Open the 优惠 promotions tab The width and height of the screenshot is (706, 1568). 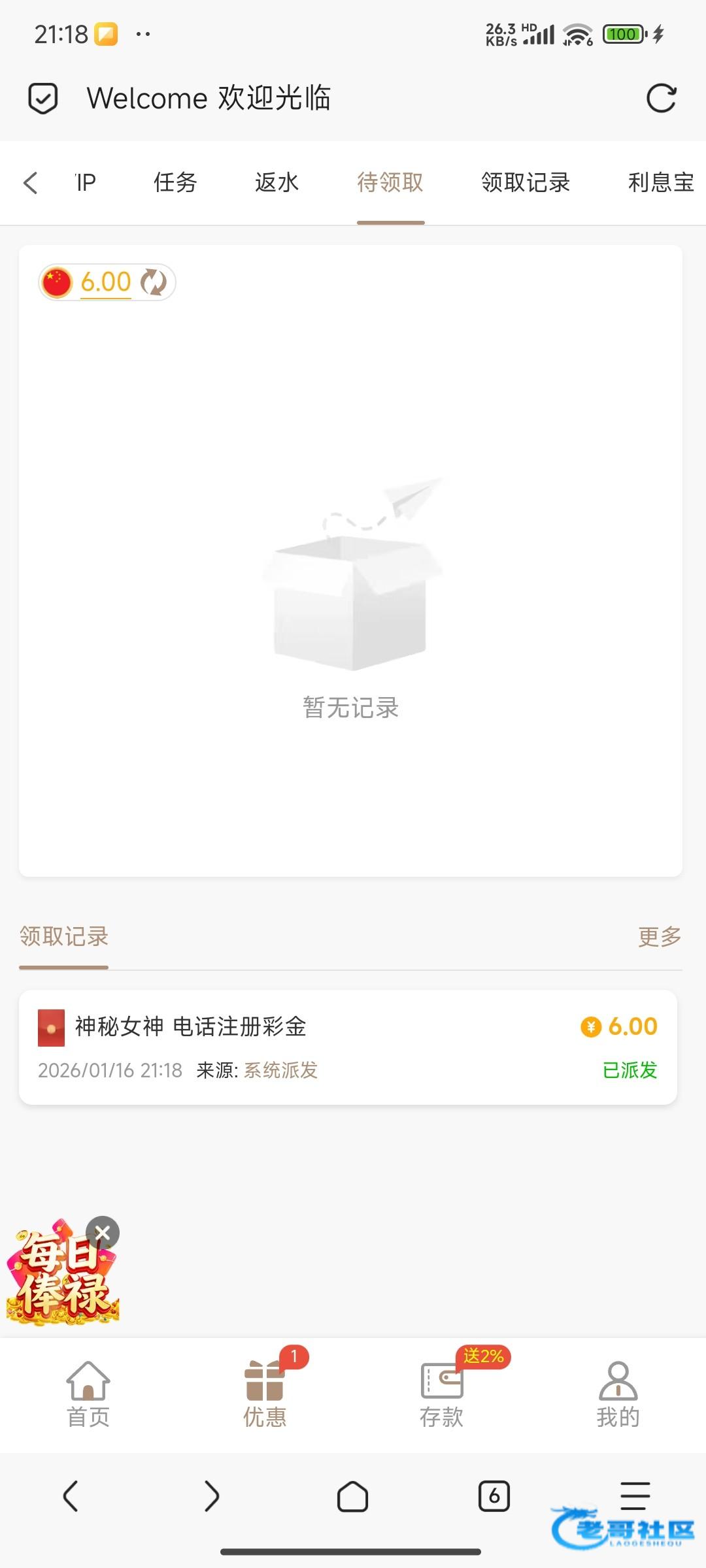pyautogui.click(x=265, y=1395)
